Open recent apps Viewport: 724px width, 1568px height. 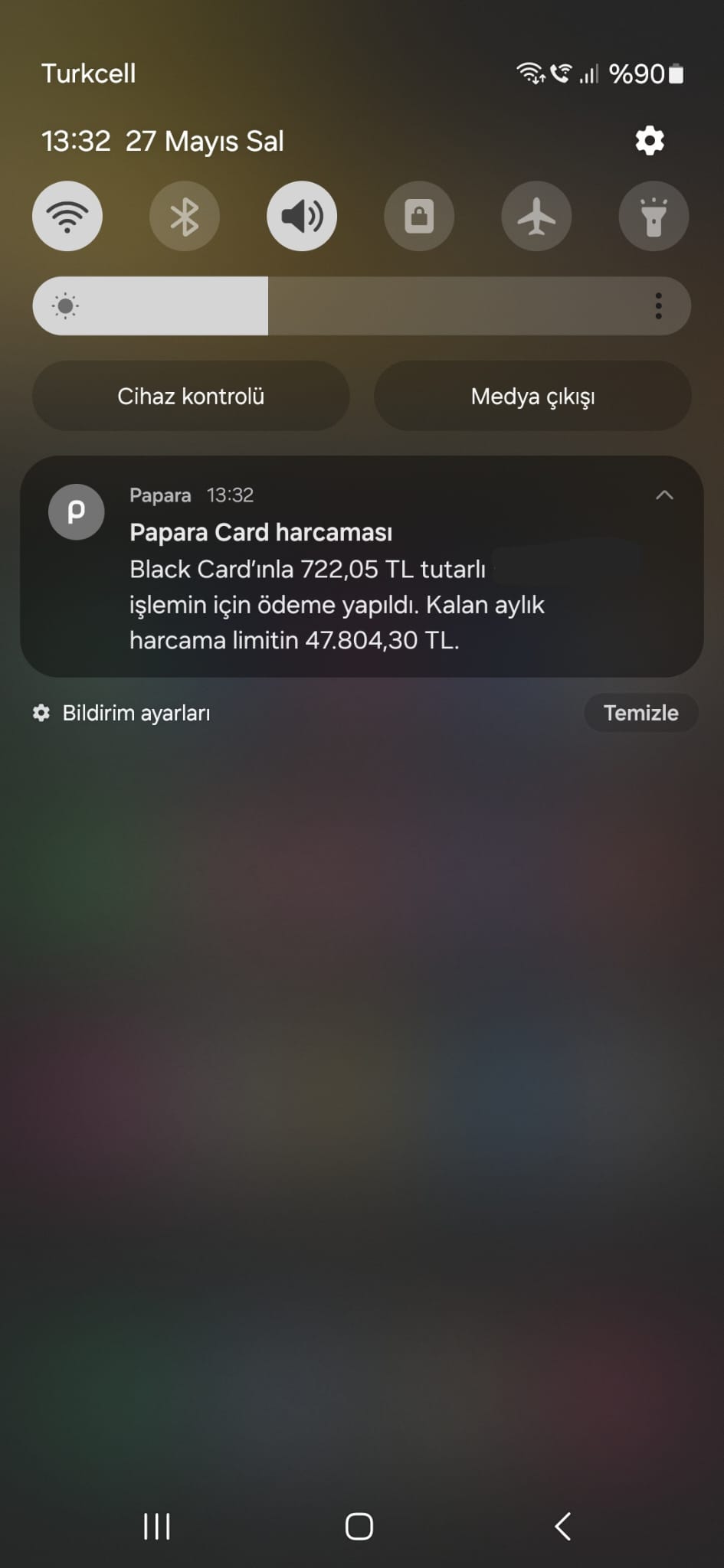coord(157,1526)
